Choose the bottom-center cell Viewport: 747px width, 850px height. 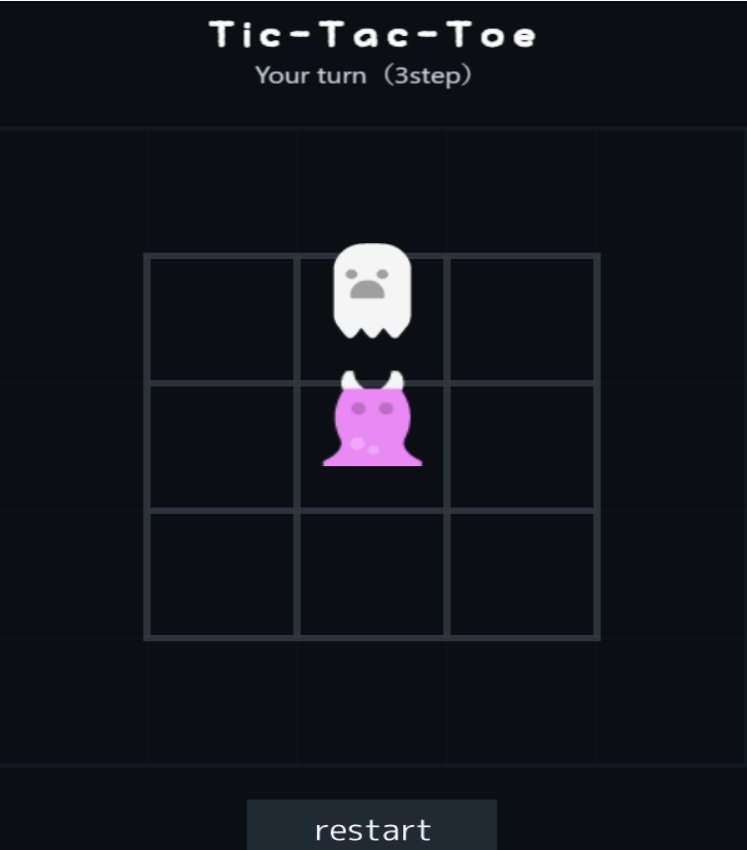point(372,573)
